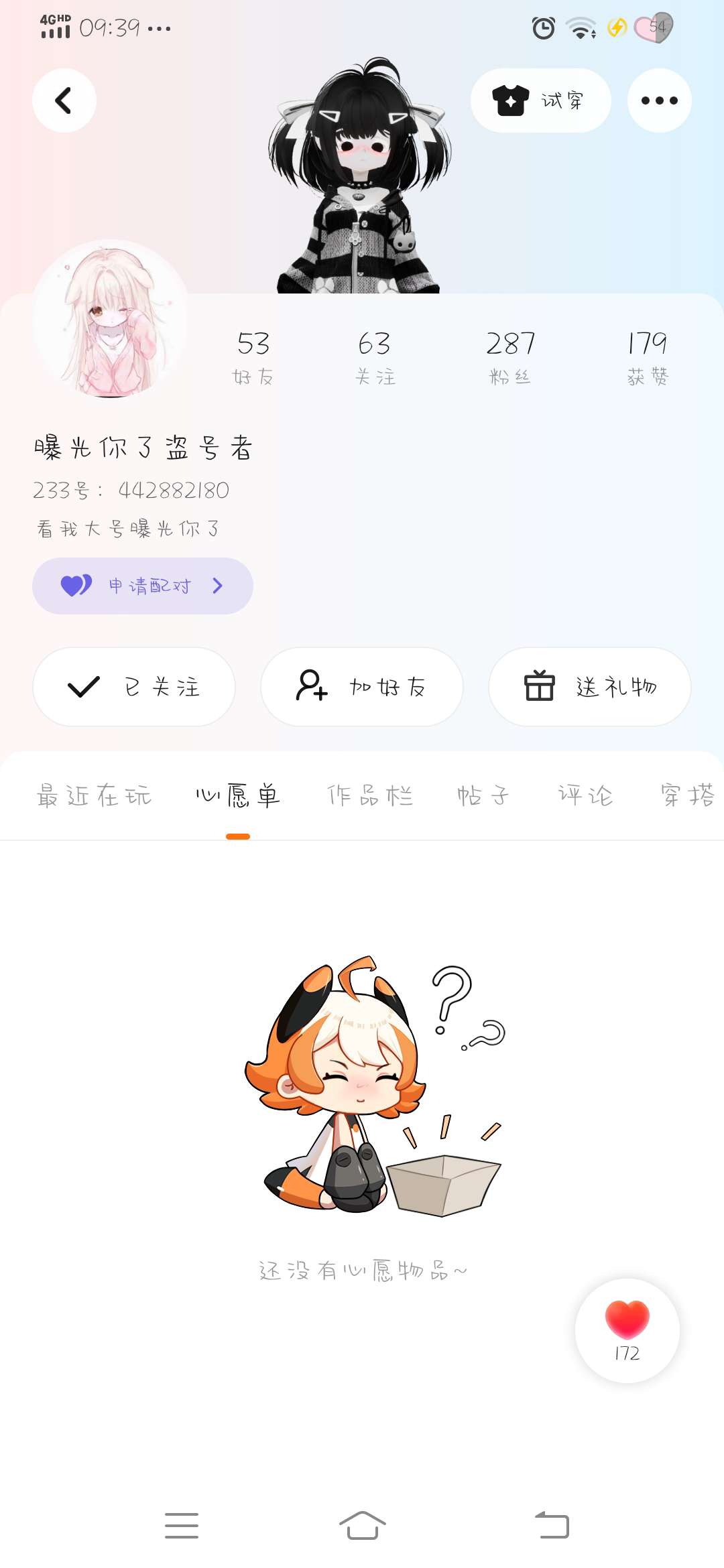Switch to the 评论 comments tab
The image size is (724, 1568).
[585, 795]
